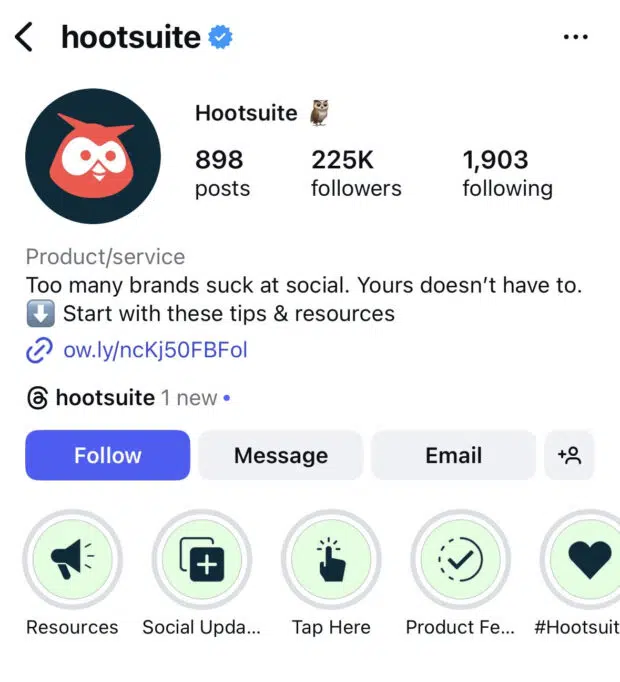View the Social Updates highlight
Viewport: 620px width, 682px height.
click(x=201, y=561)
